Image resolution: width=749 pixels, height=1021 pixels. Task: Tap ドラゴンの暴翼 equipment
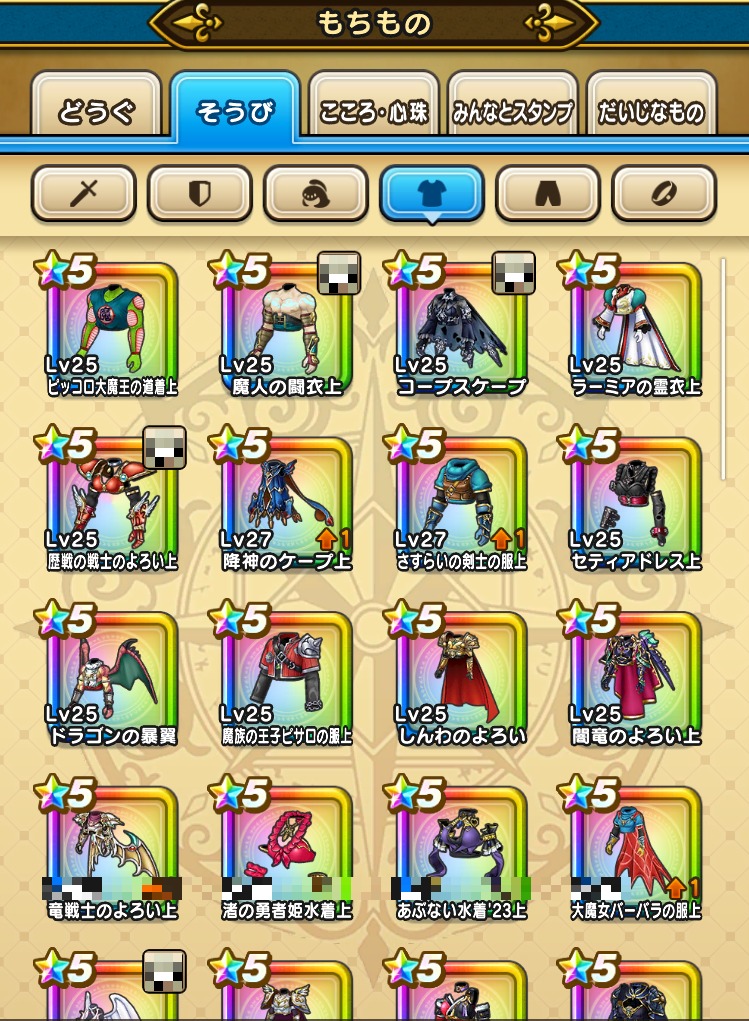tap(111, 675)
